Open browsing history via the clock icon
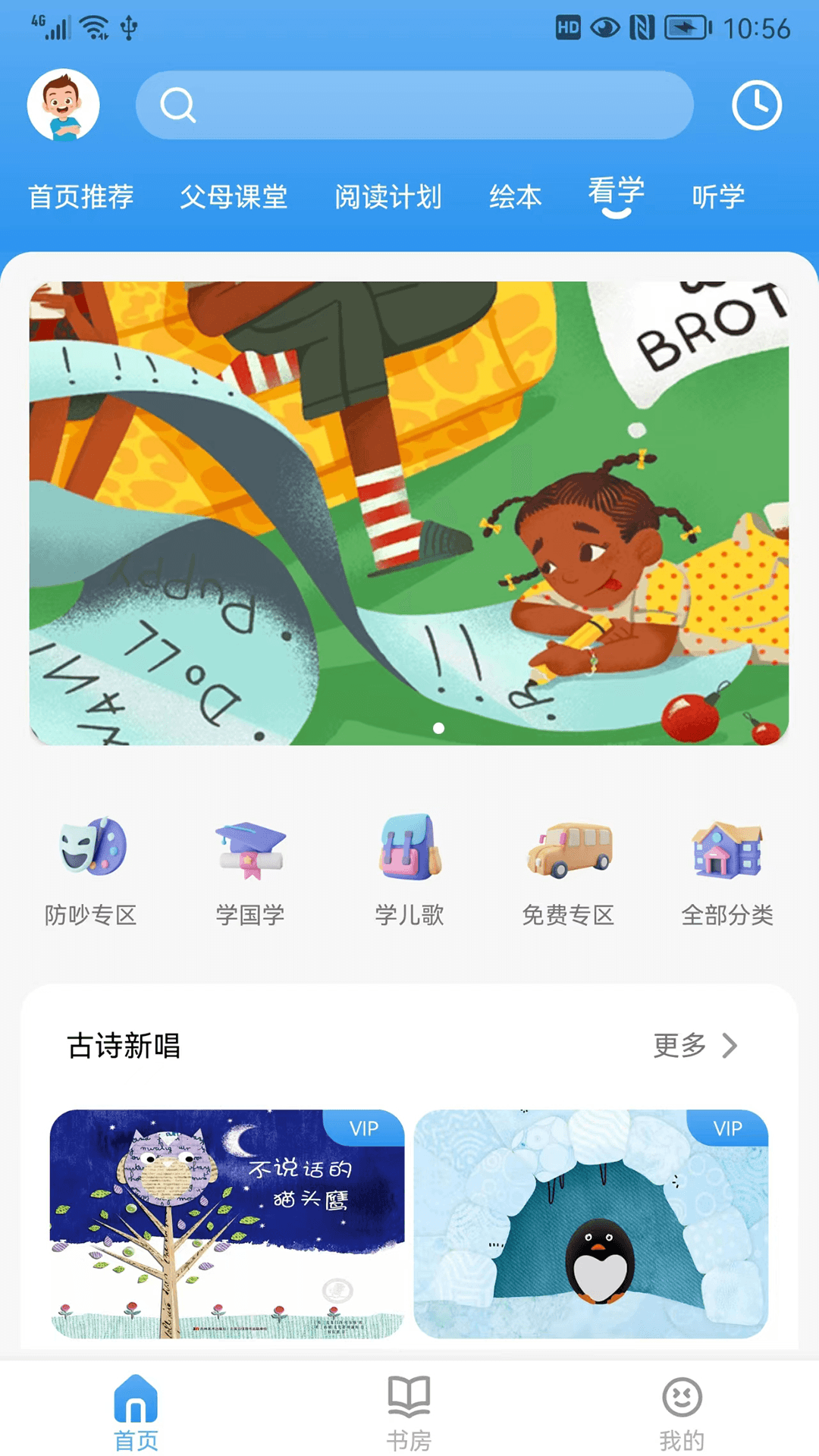 (756, 105)
